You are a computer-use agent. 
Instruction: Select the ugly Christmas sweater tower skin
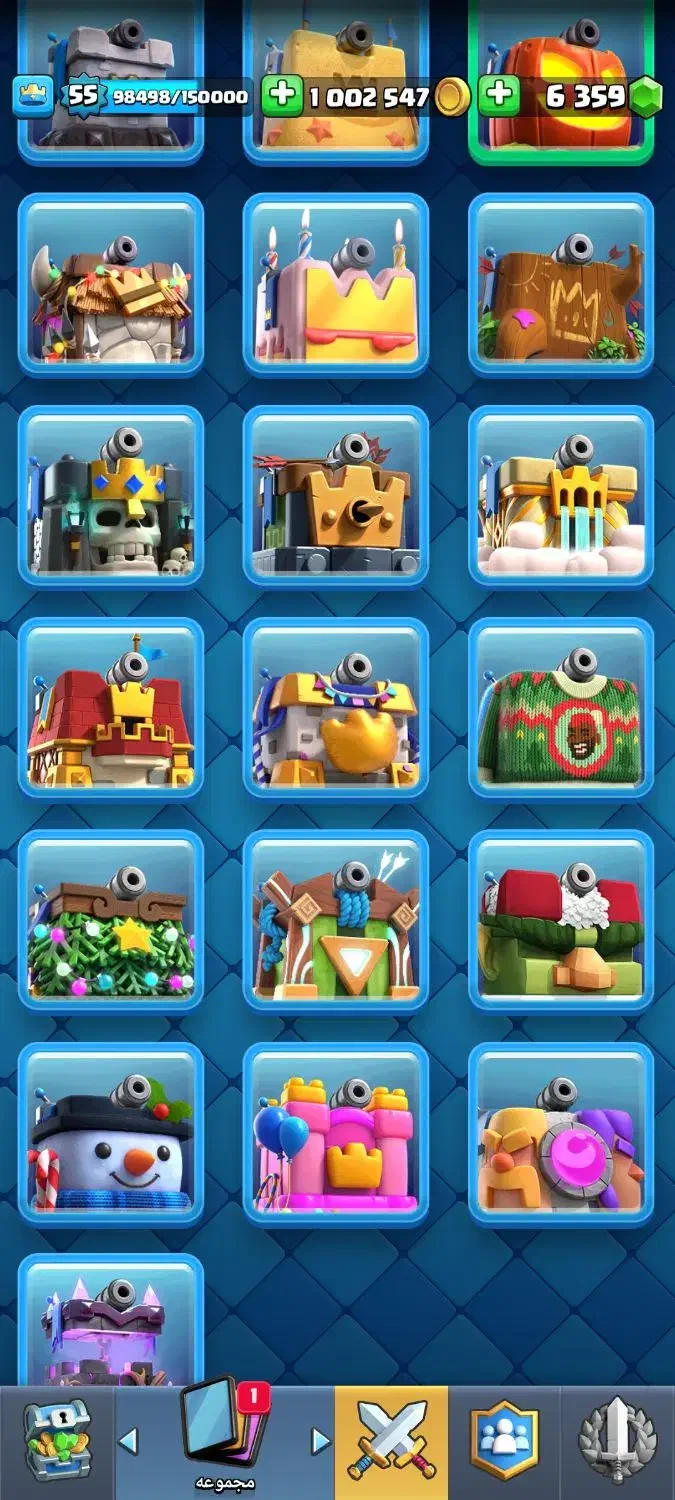point(561,707)
